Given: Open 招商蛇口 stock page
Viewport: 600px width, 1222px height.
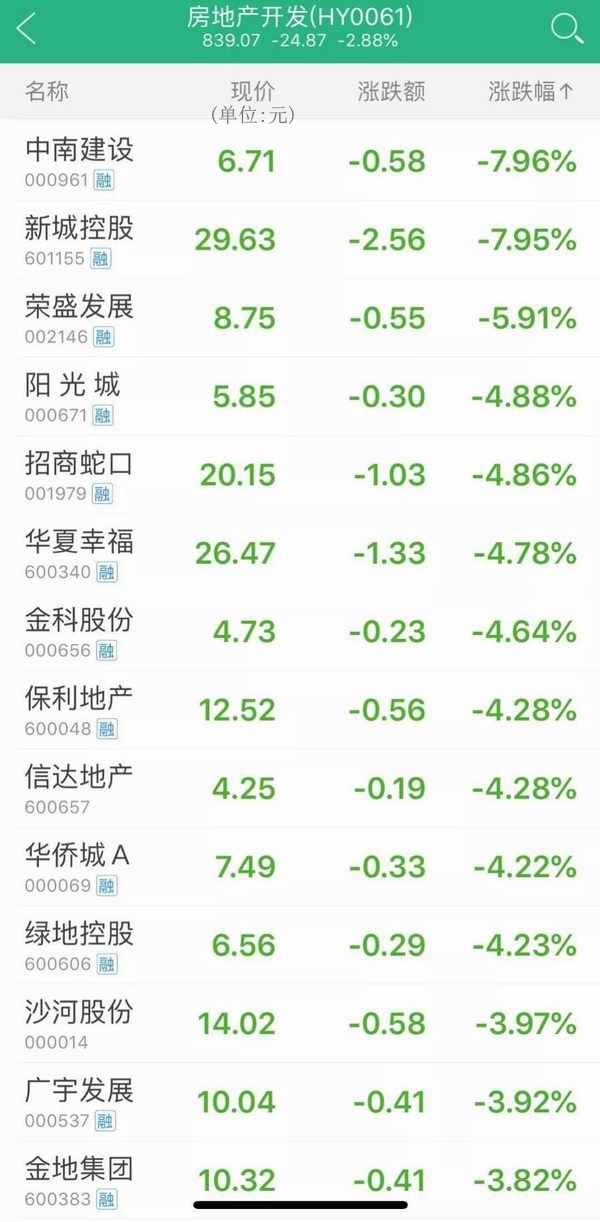Looking at the screenshot, I should coord(300,474).
